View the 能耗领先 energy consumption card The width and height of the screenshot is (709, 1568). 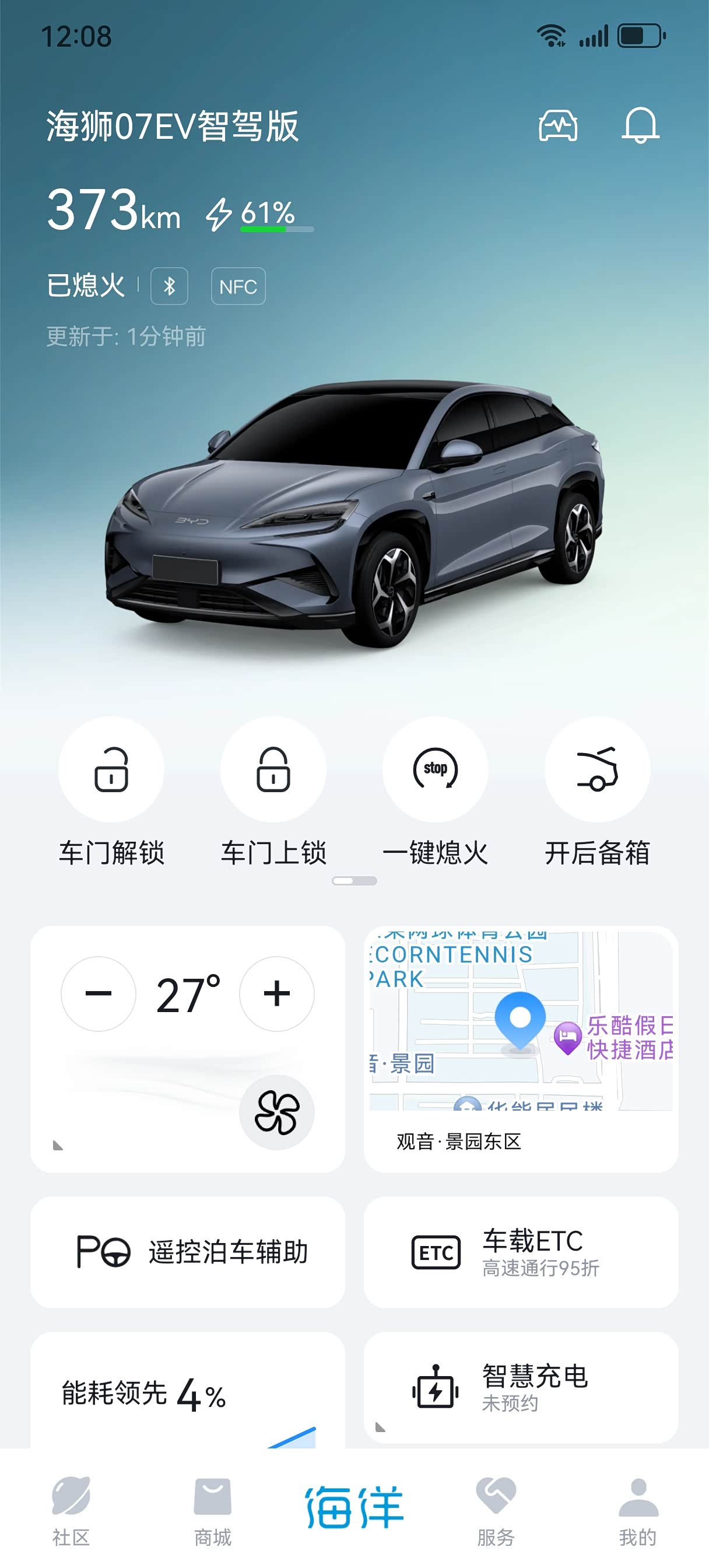click(187, 1391)
